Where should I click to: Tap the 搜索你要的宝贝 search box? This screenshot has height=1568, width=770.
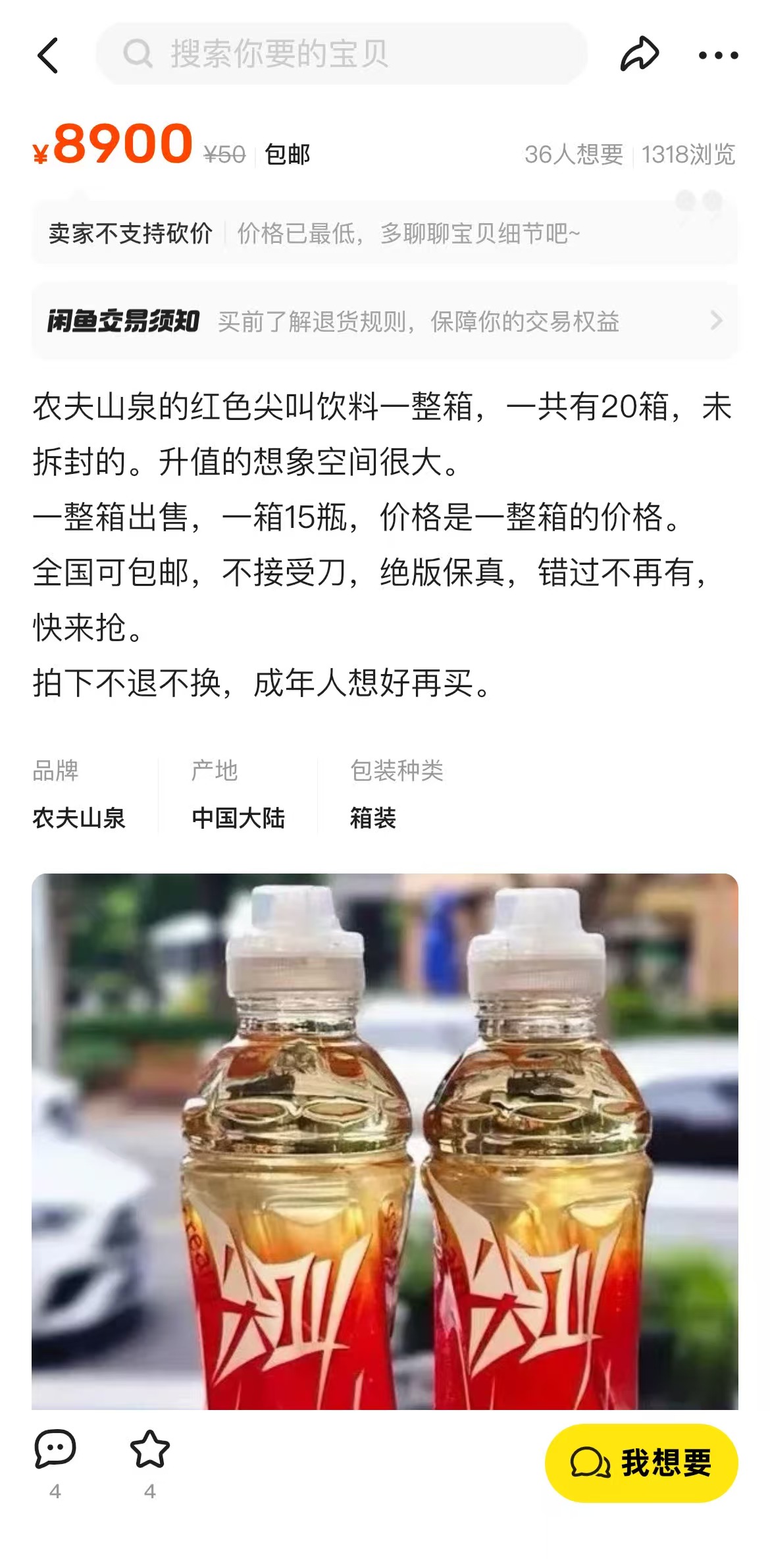[x=341, y=54]
